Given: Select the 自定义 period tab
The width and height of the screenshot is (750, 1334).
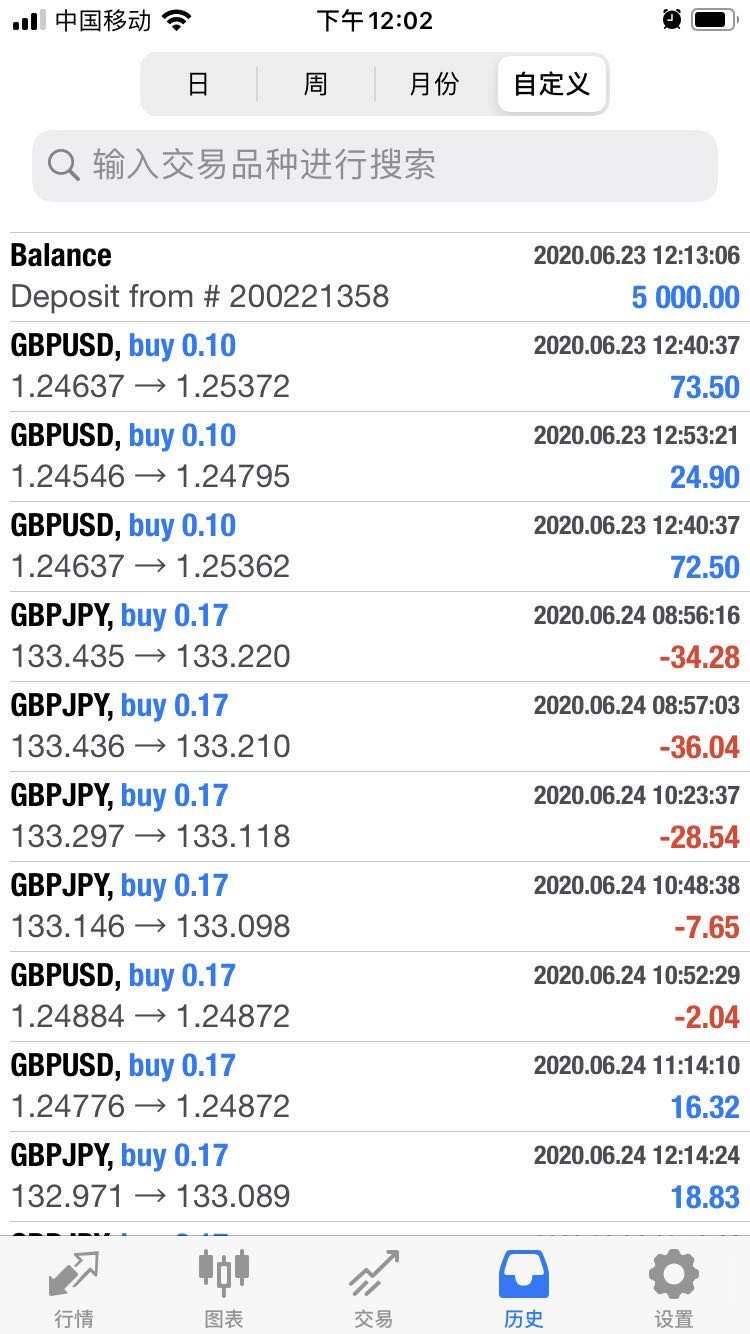Looking at the screenshot, I should [x=551, y=84].
